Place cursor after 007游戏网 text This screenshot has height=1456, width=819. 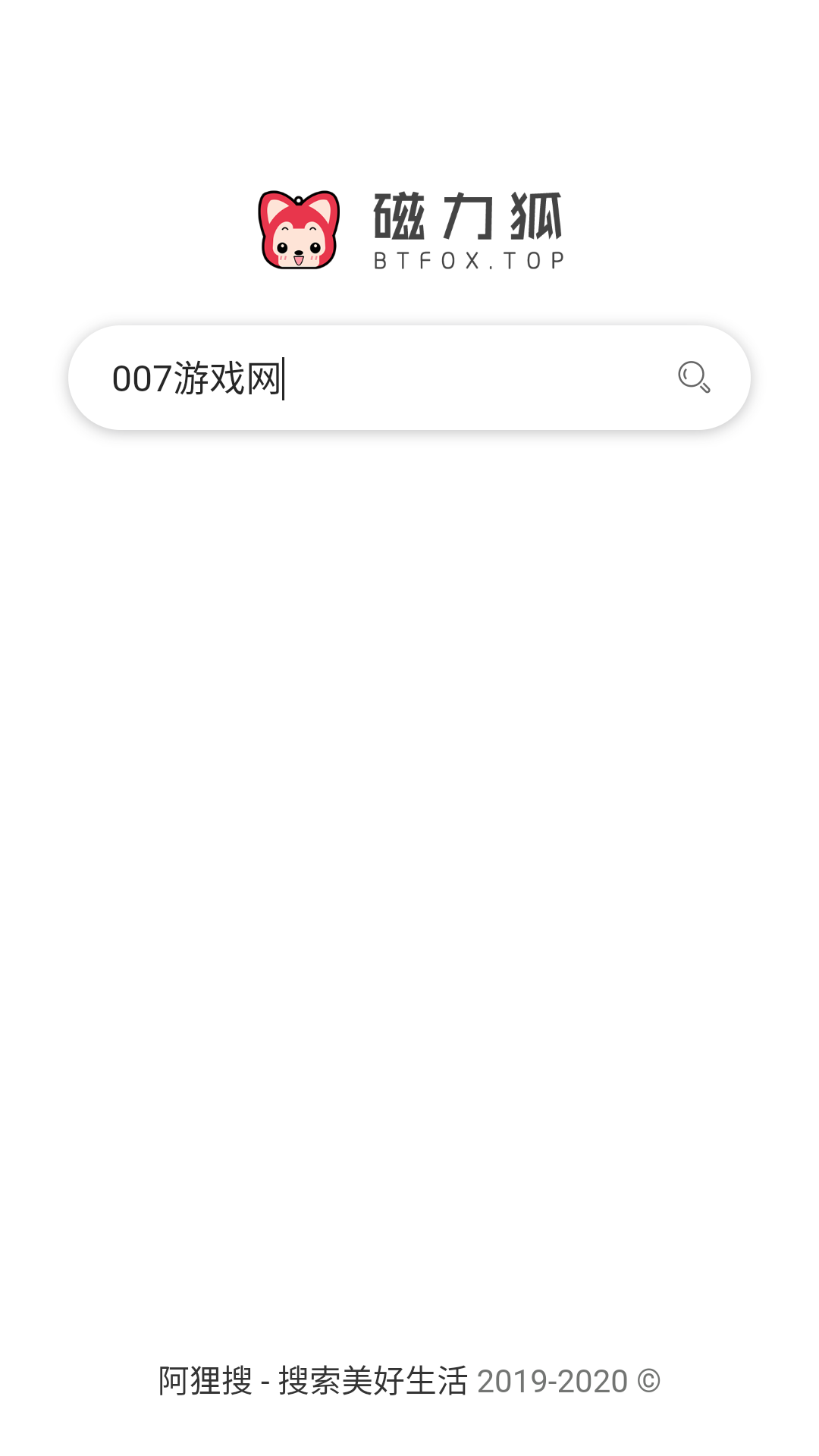click(x=287, y=378)
